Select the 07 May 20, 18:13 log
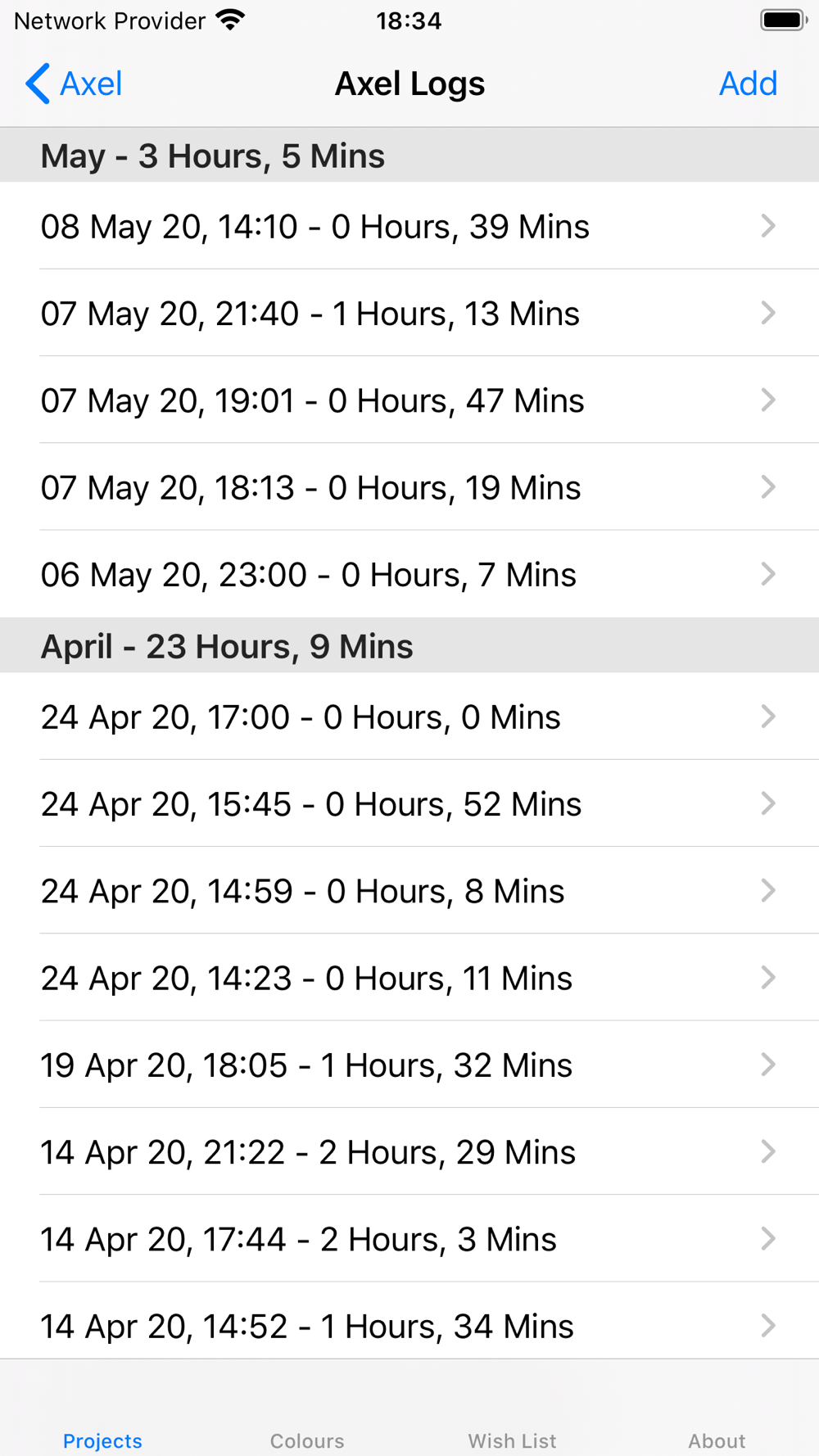The height and width of the screenshot is (1456, 819). coord(409,487)
